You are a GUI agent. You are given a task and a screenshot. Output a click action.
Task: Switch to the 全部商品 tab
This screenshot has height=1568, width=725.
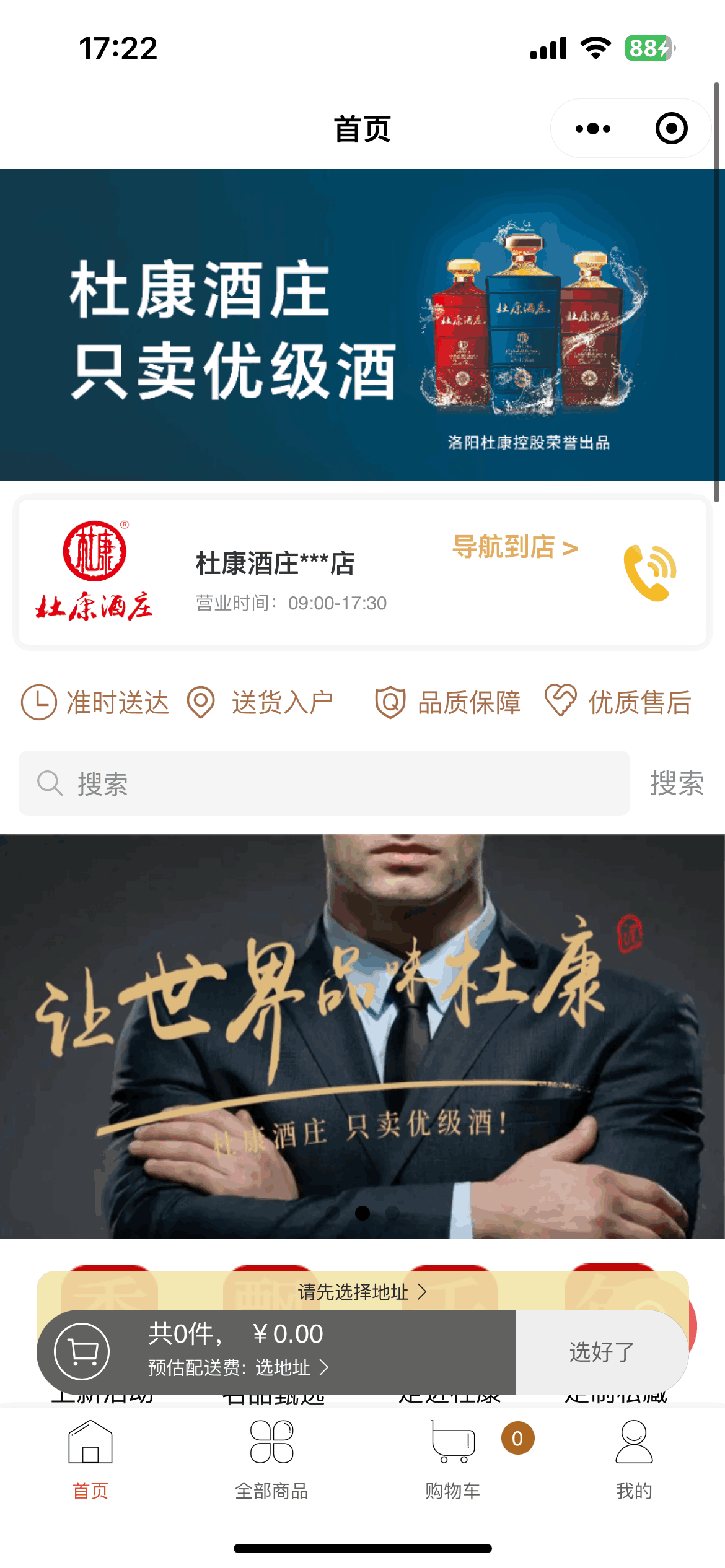point(271,1460)
